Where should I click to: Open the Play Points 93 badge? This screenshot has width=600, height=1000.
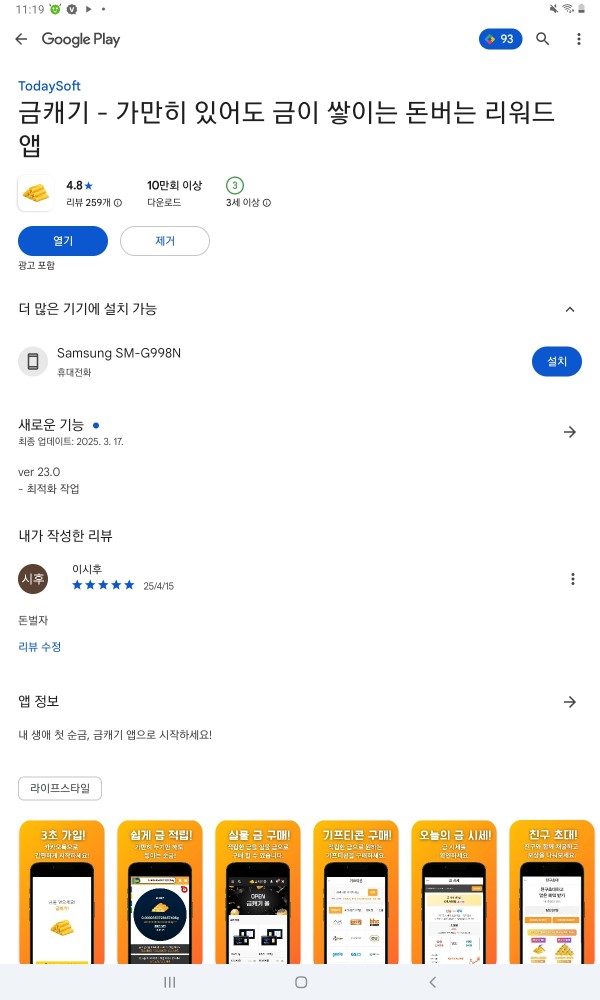tap(501, 39)
